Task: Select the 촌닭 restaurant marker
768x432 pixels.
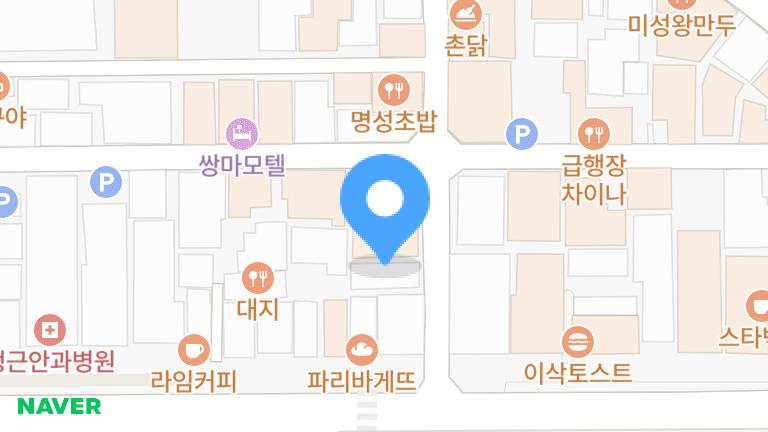Action: [x=464, y=15]
